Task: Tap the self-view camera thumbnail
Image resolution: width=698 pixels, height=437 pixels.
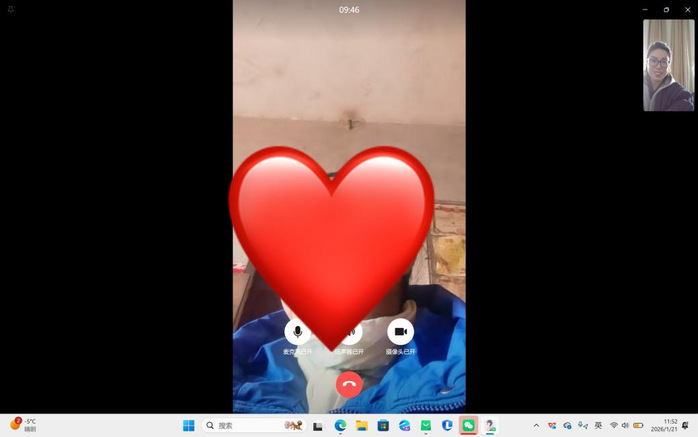Action: coord(668,65)
